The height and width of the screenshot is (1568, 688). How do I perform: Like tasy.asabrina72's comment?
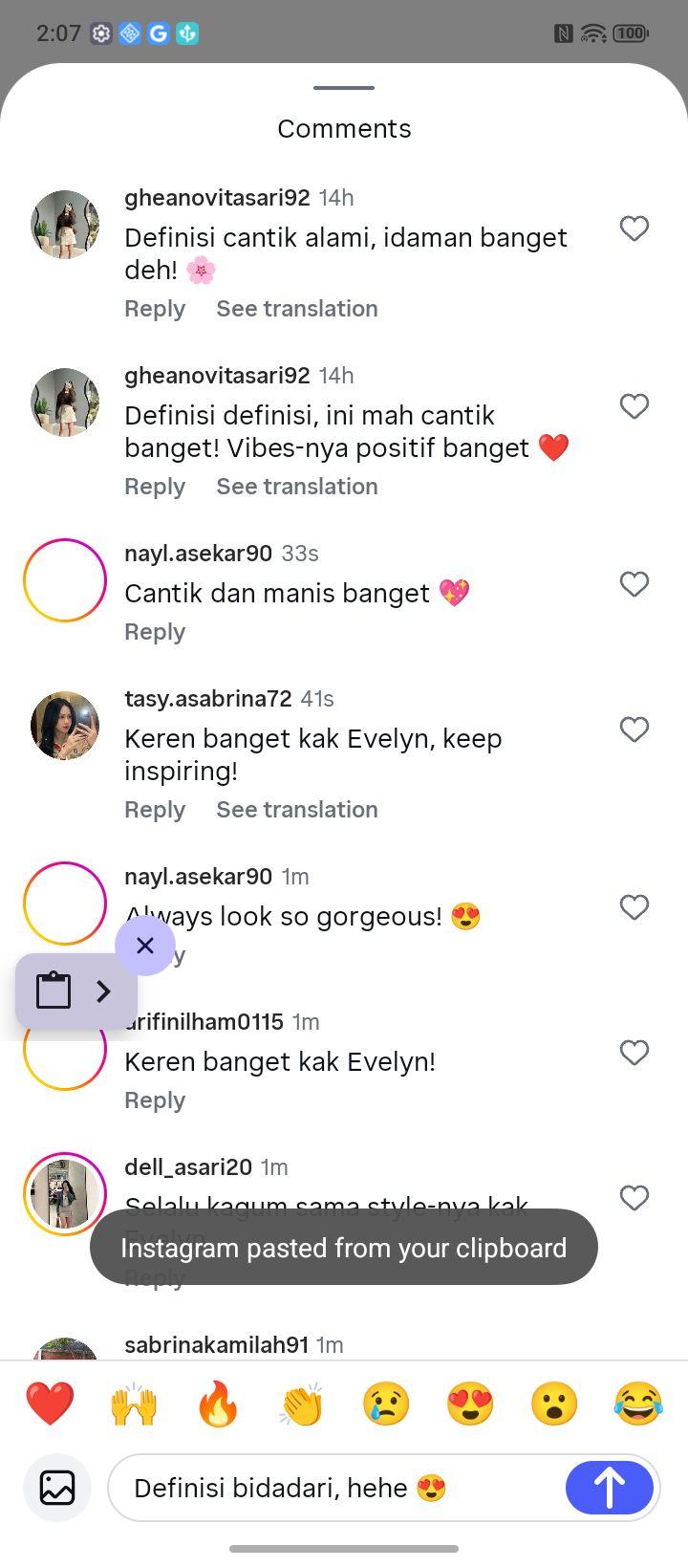(x=634, y=730)
